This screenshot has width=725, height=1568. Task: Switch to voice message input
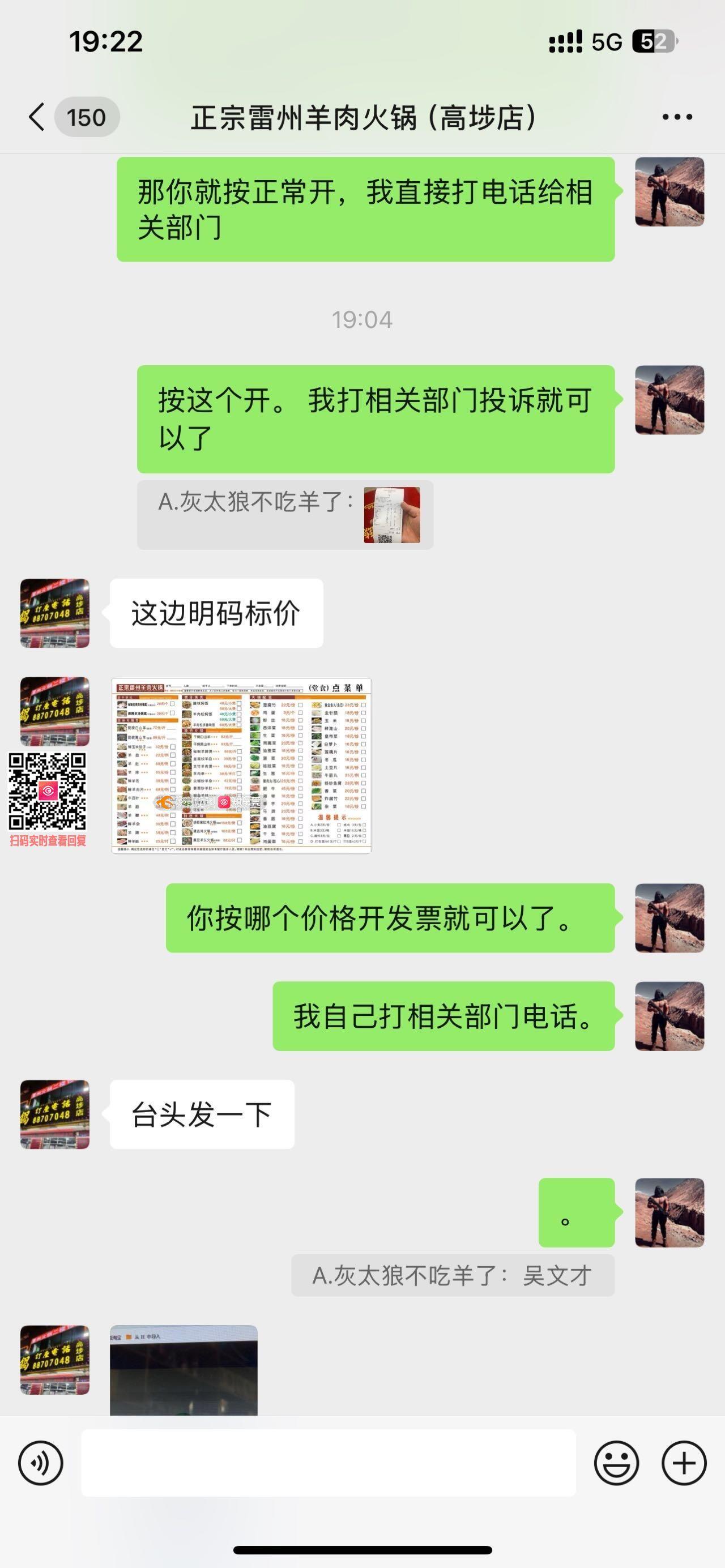tap(40, 1463)
